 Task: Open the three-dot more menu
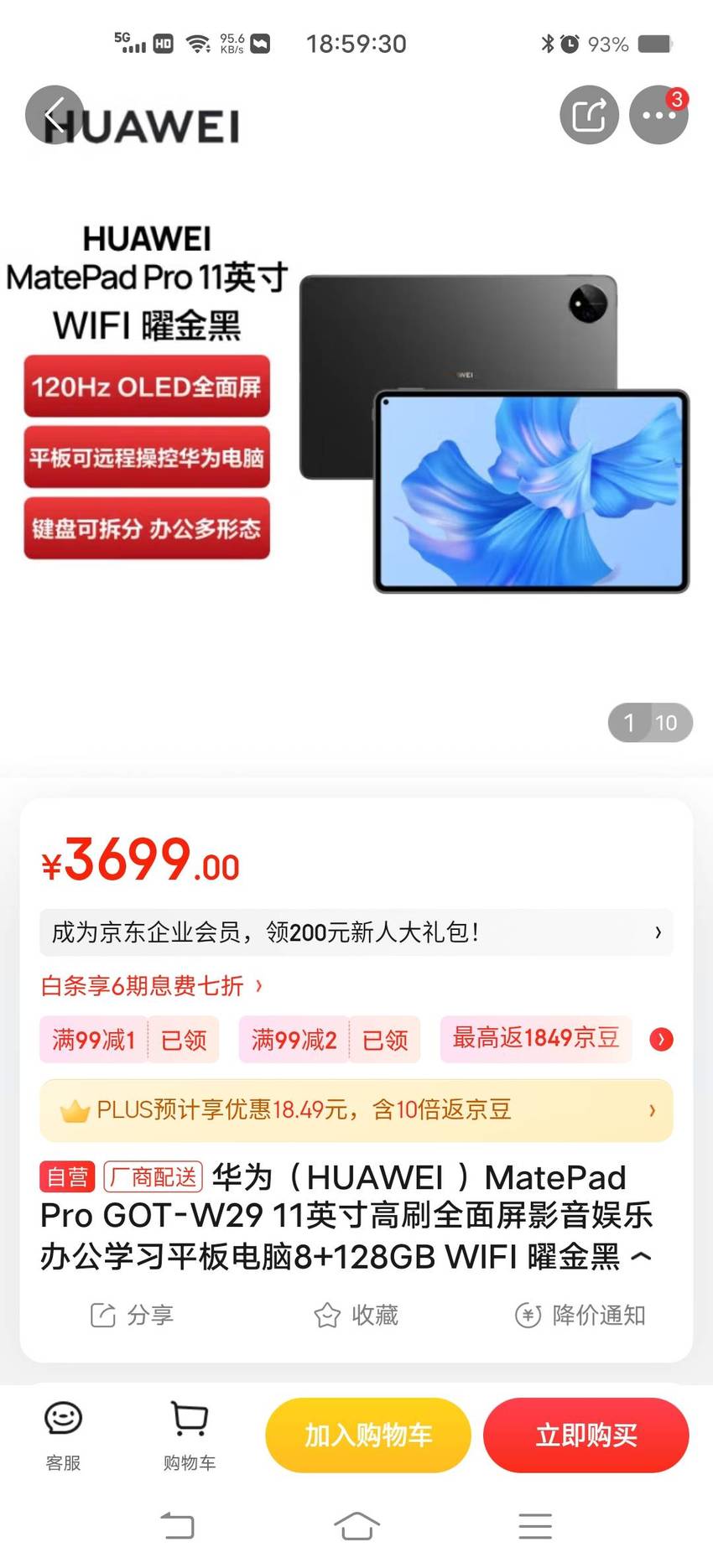click(658, 115)
